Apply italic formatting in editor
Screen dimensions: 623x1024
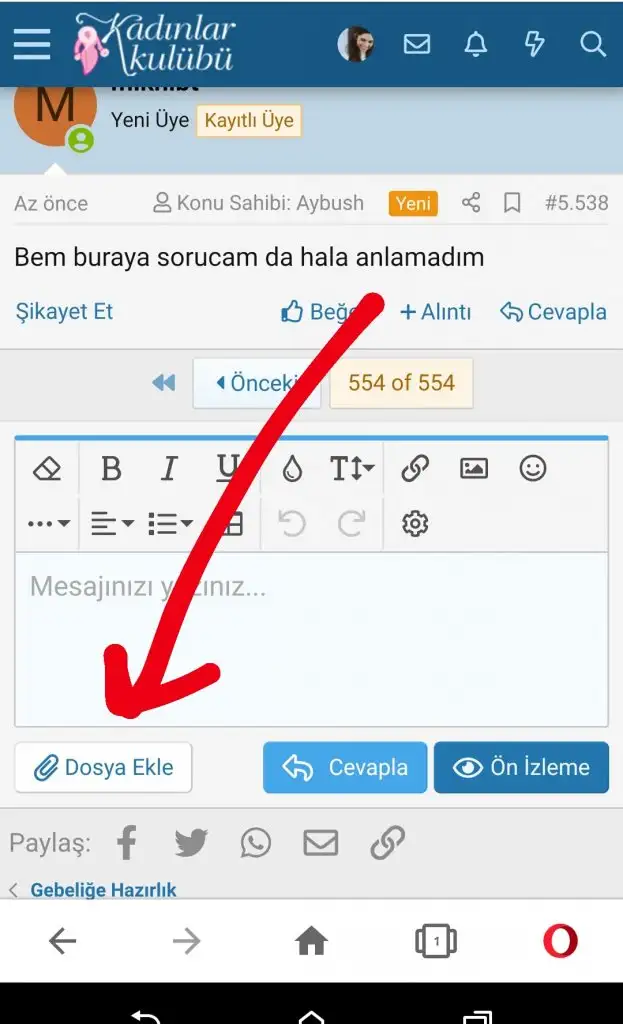click(x=170, y=468)
